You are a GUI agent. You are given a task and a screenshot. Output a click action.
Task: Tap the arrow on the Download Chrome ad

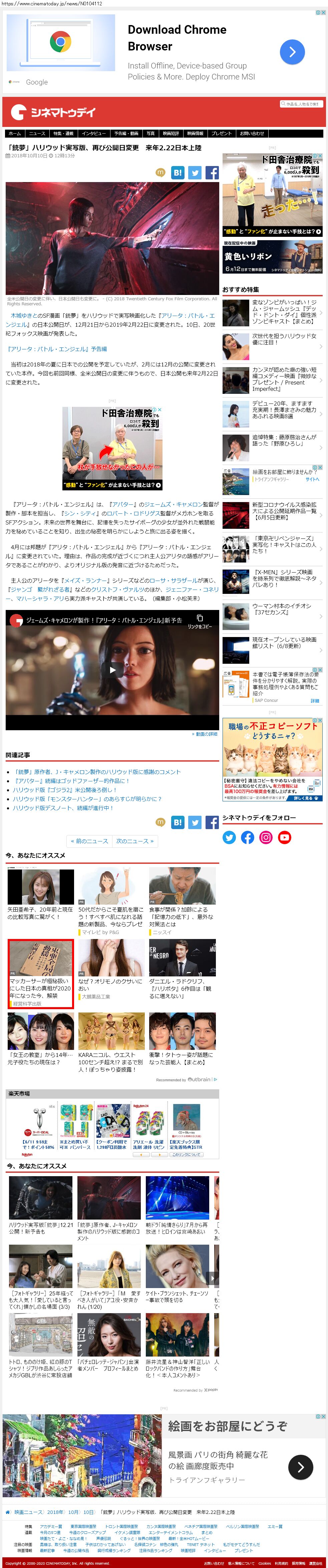292,52
